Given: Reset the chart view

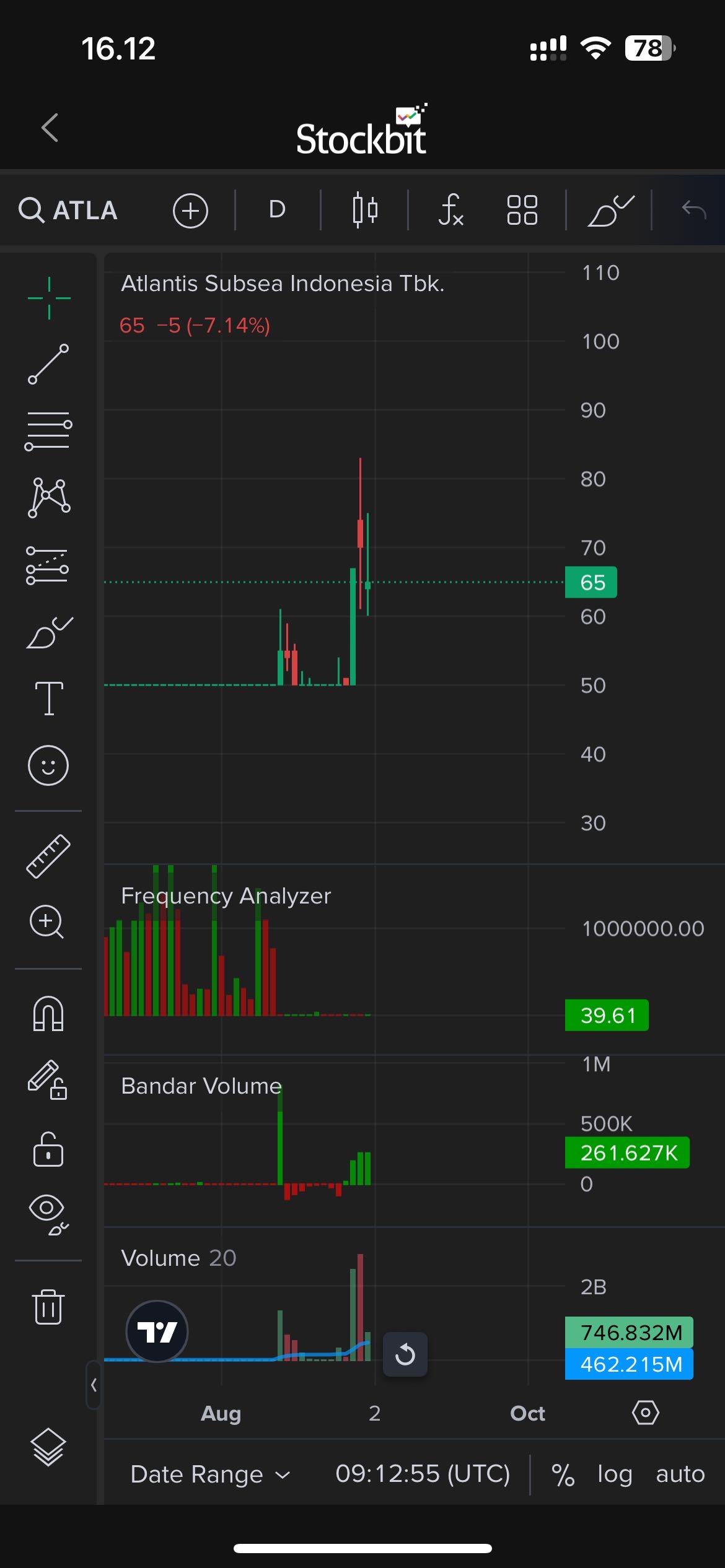Looking at the screenshot, I should coord(405,1354).
